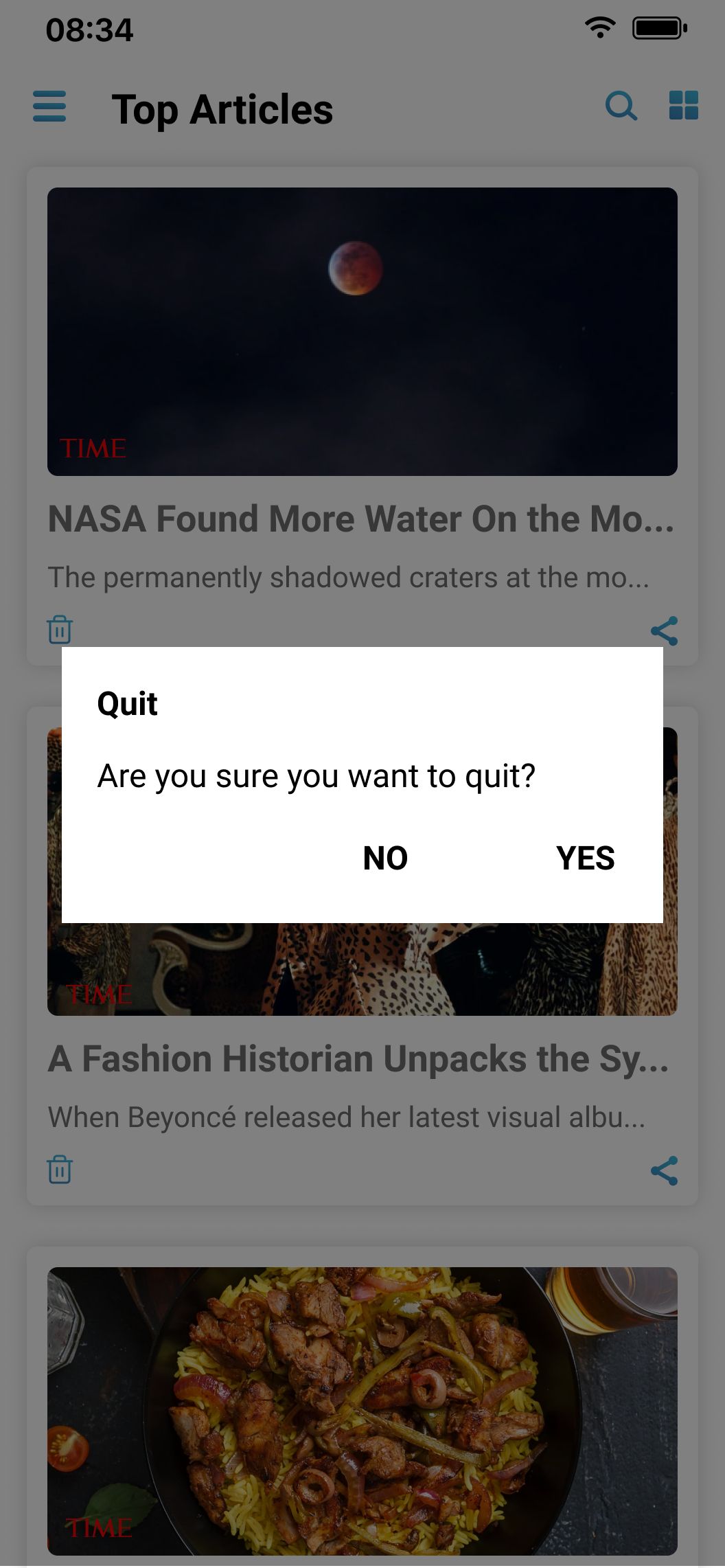Confirm quitting with YES
The height and width of the screenshot is (1568, 725).
coord(585,858)
